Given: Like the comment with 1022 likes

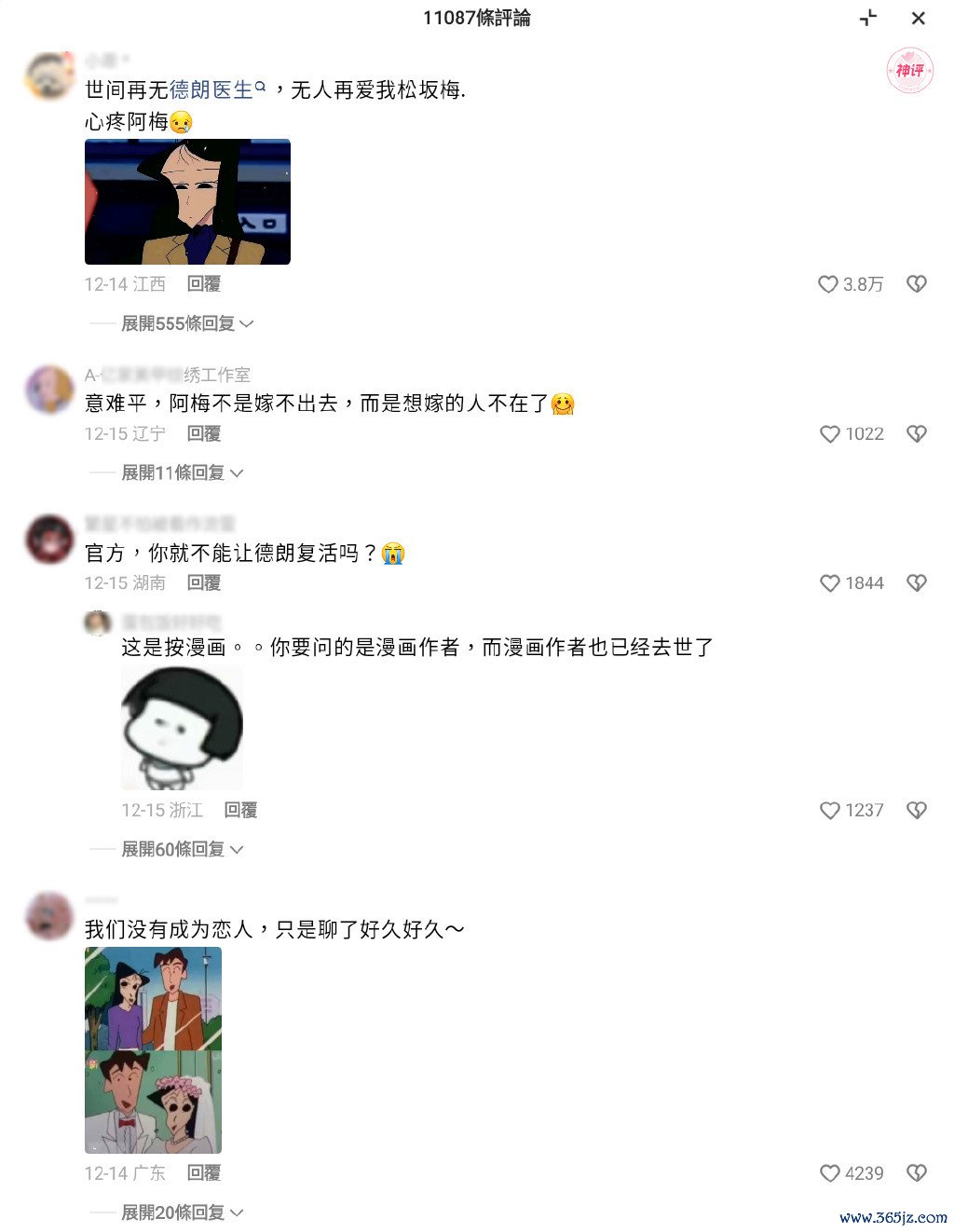Looking at the screenshot, I should (x=829, y=434).
